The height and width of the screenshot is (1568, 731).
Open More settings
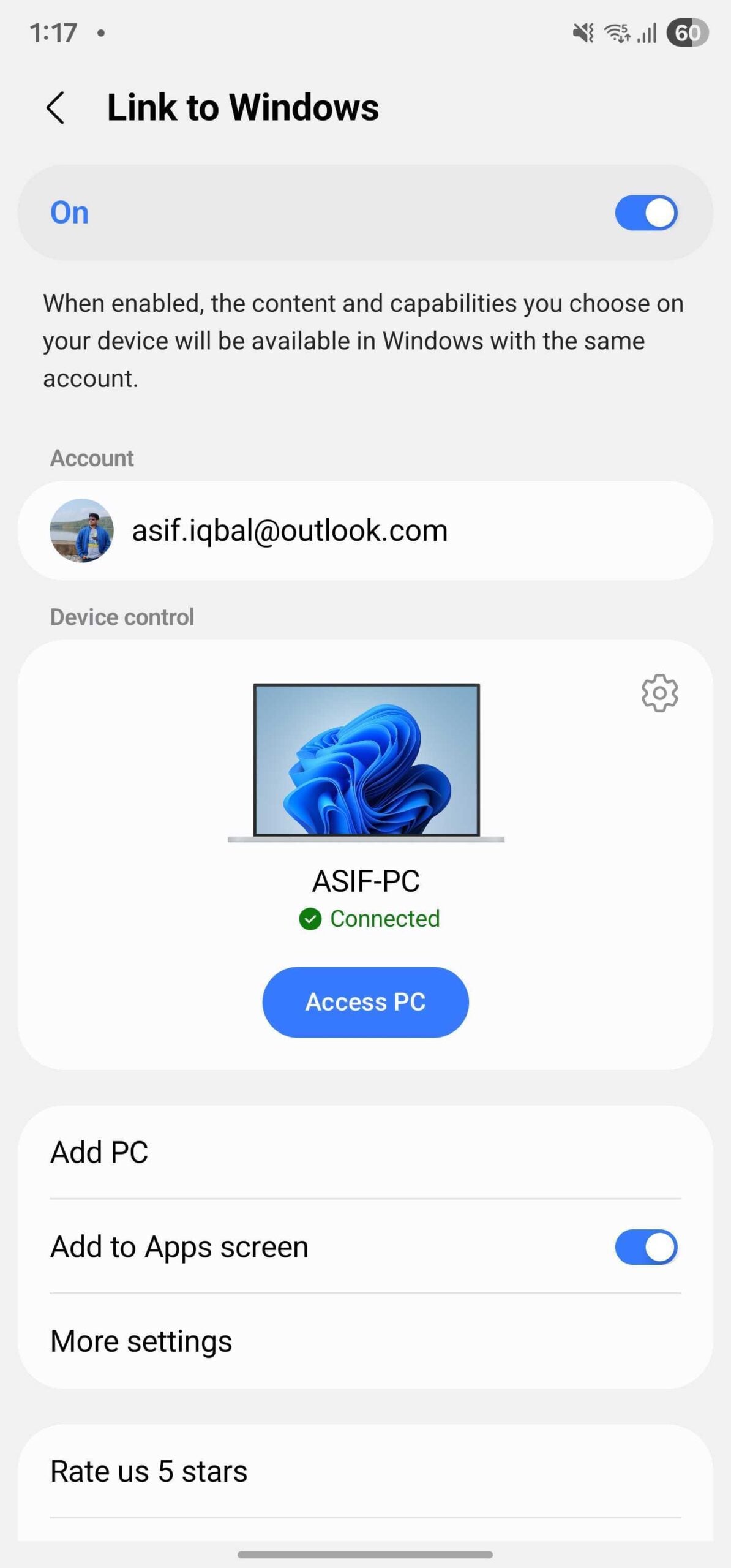pyautogui.click(x=365, y=1341)
